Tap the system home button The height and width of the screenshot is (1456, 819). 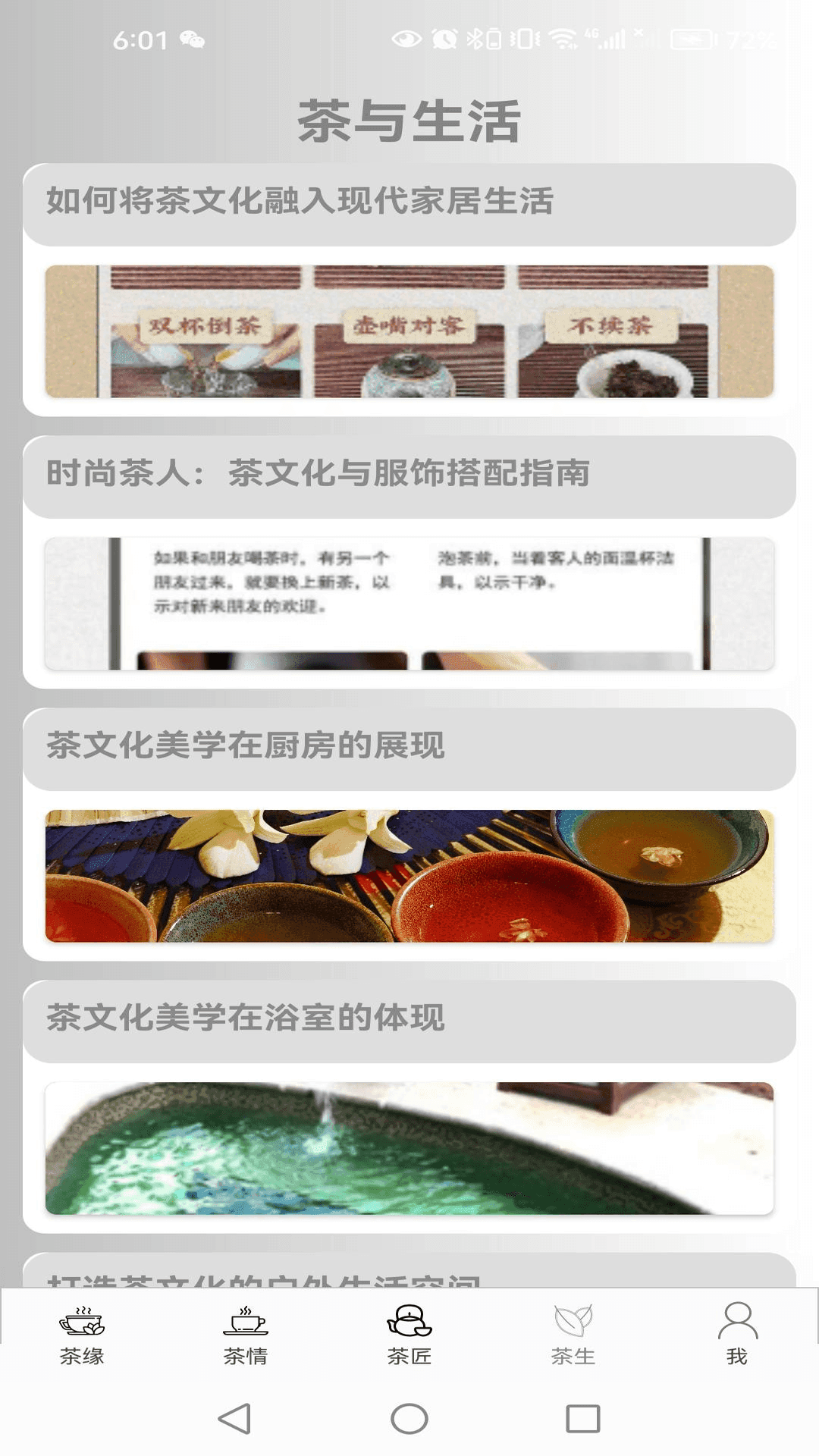click(409, 1419)
